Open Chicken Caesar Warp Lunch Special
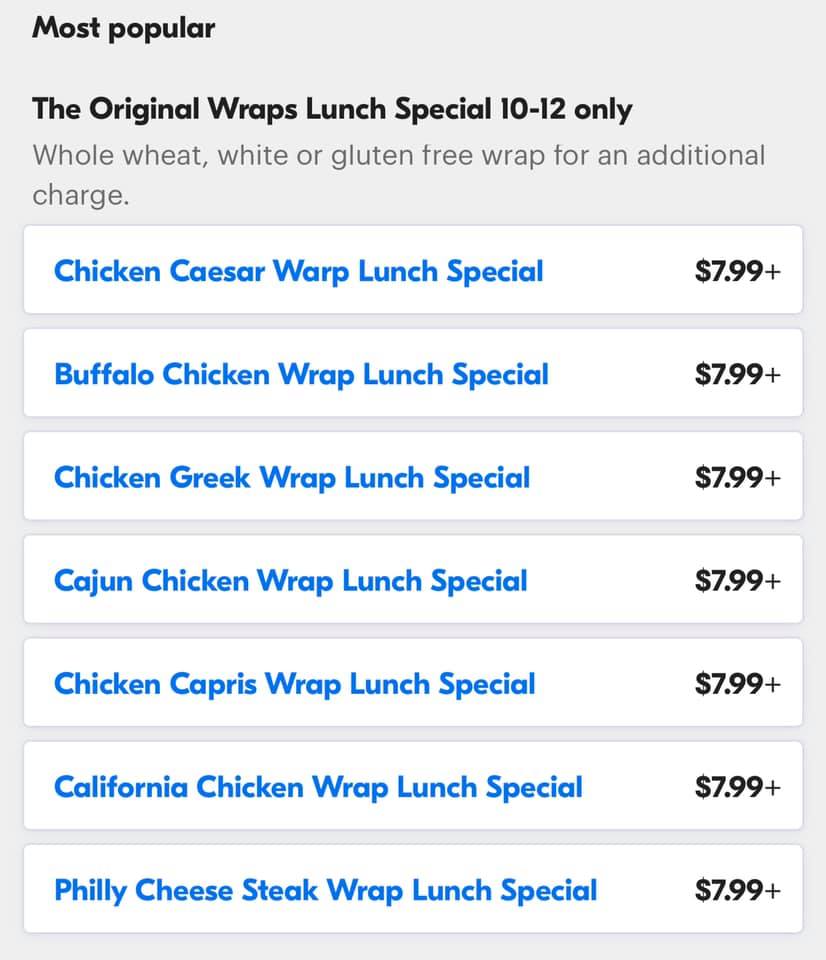This screenshot has width=826, height=960. 299,271
